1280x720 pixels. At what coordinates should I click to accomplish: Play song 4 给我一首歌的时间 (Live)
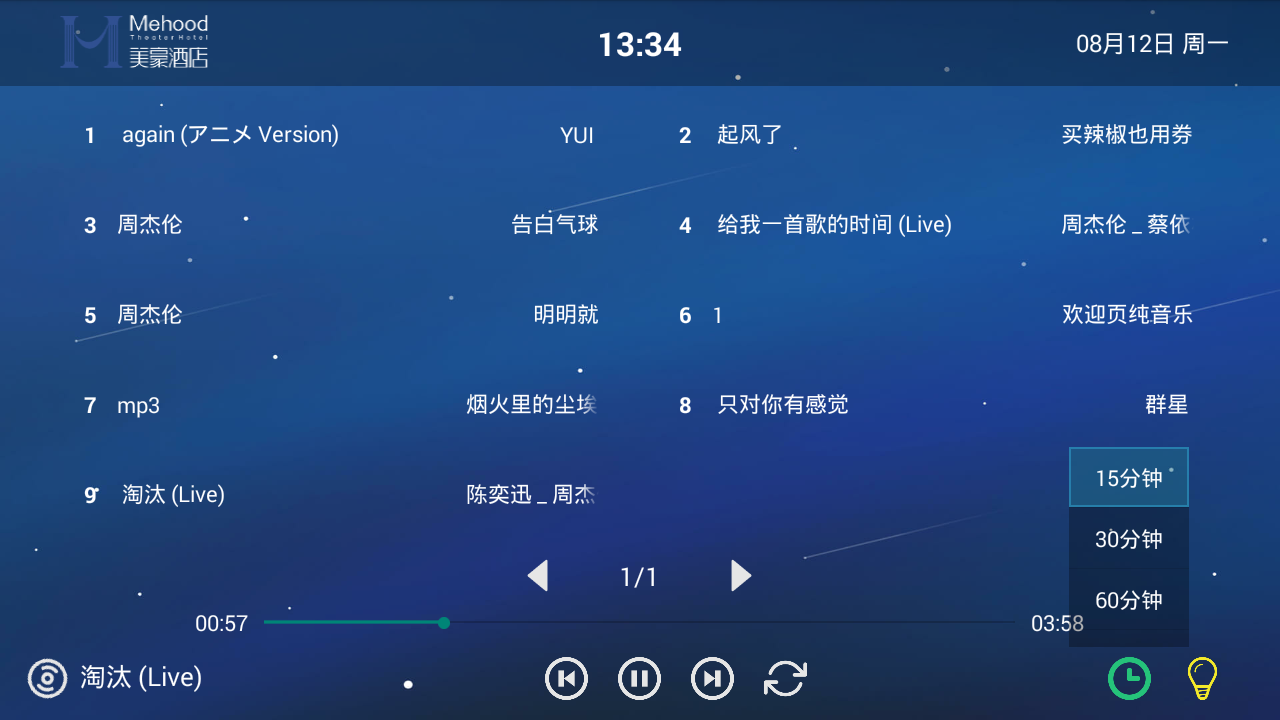tap(934, 225)
